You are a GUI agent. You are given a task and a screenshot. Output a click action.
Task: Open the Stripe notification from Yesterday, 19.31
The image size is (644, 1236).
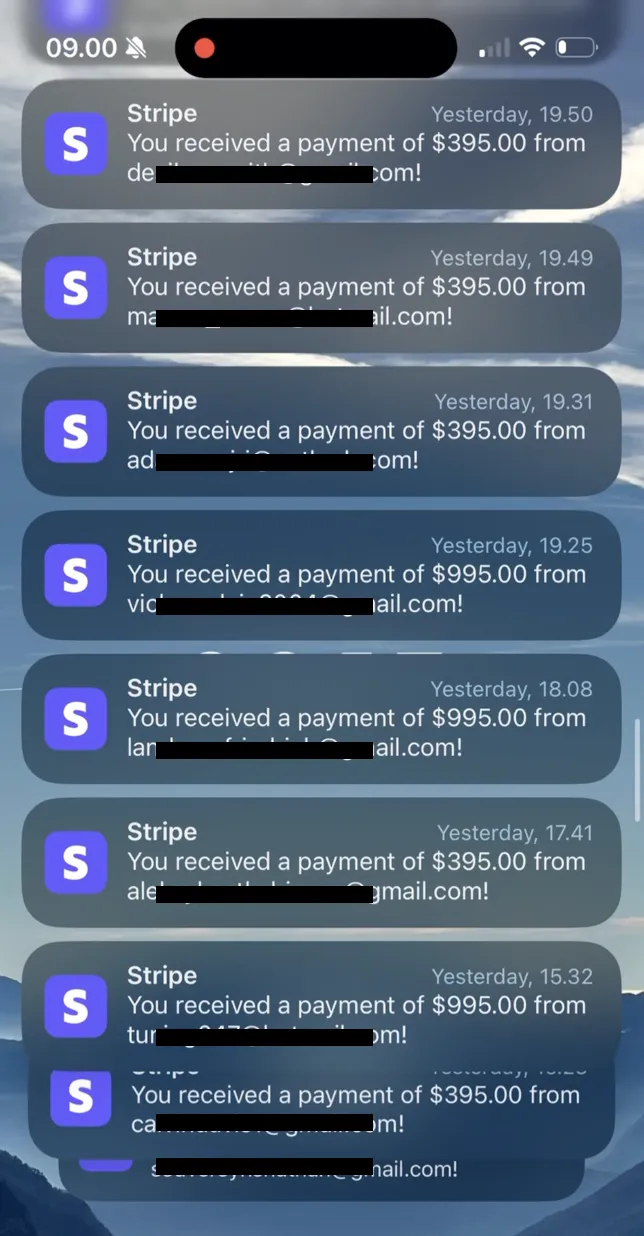pyautogui.click(x=321, y=432)
